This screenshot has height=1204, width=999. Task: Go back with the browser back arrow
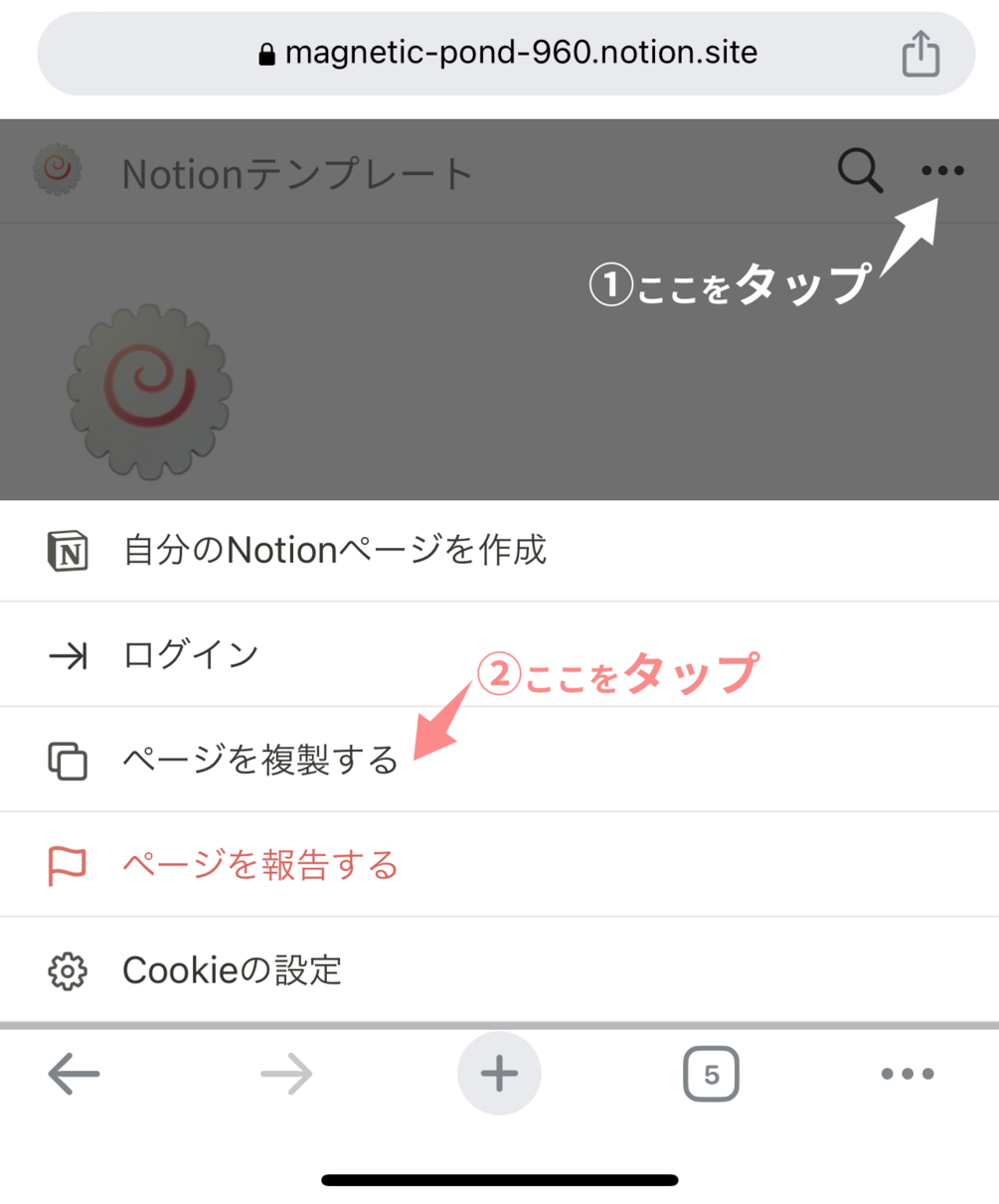click(x=74, y=1074)
